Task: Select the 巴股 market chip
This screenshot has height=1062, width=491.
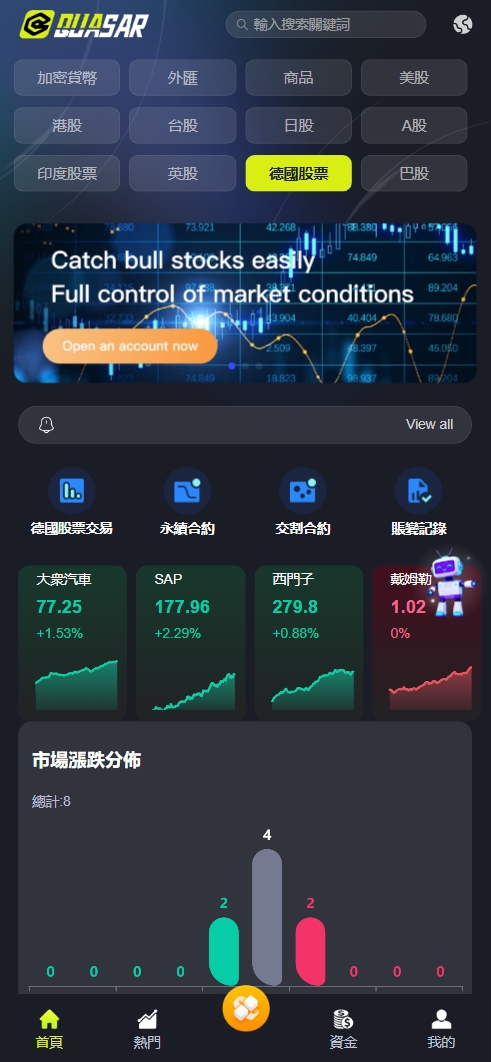Action: [x=414, y=173]
